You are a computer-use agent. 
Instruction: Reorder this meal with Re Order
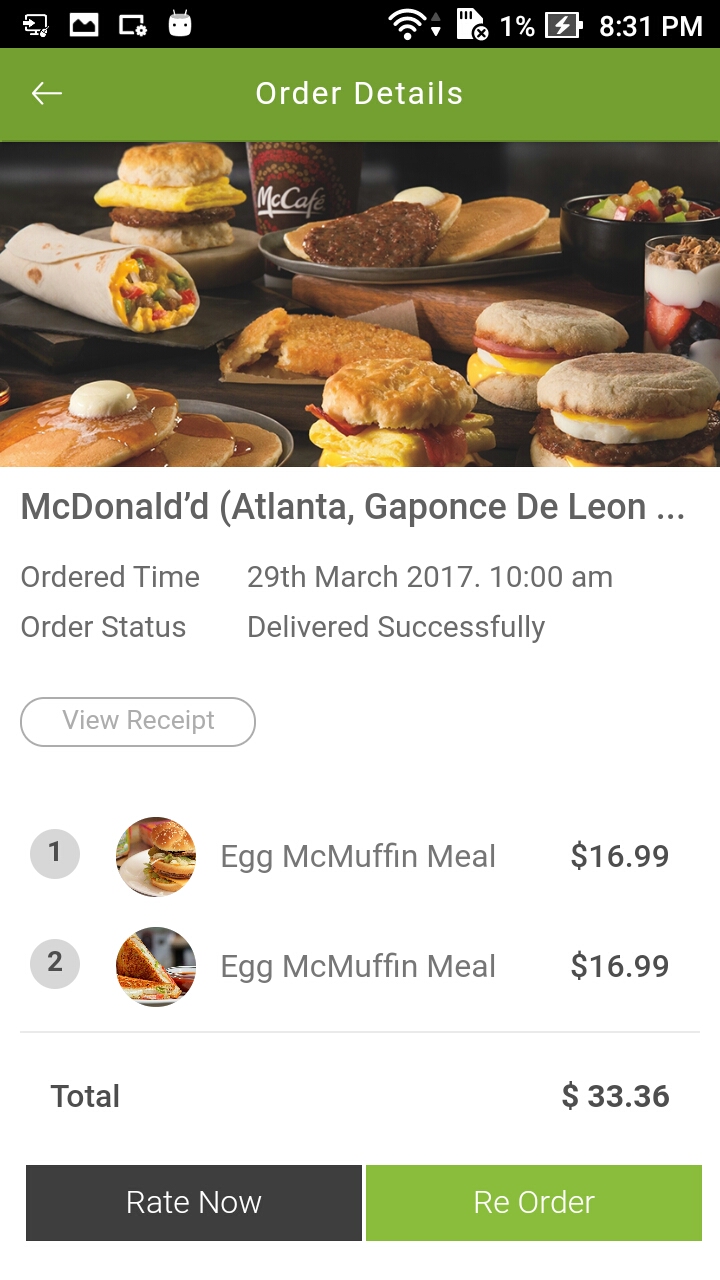point(534,1202)
